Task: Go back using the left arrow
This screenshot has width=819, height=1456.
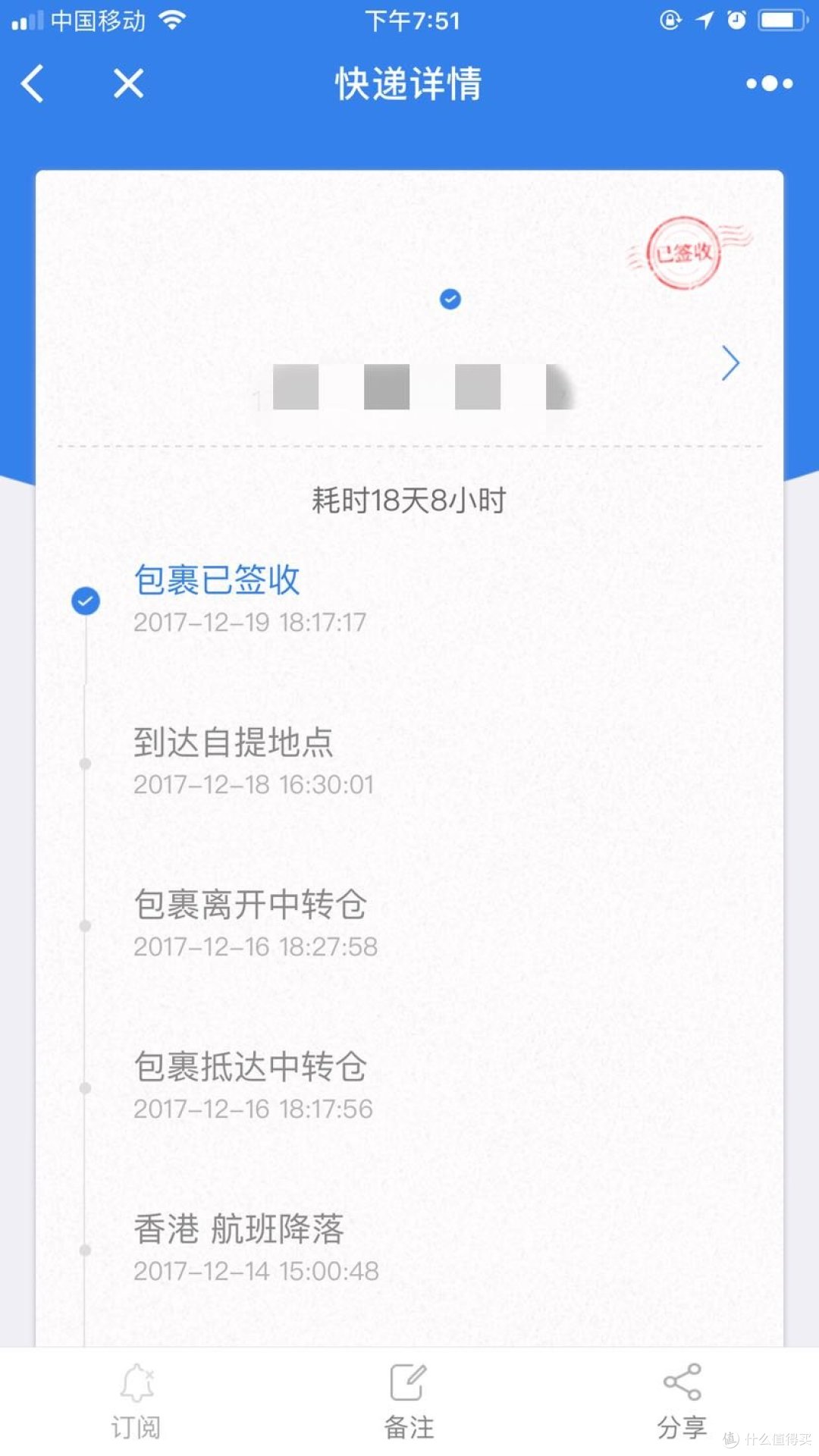Action: click(33, 83)
